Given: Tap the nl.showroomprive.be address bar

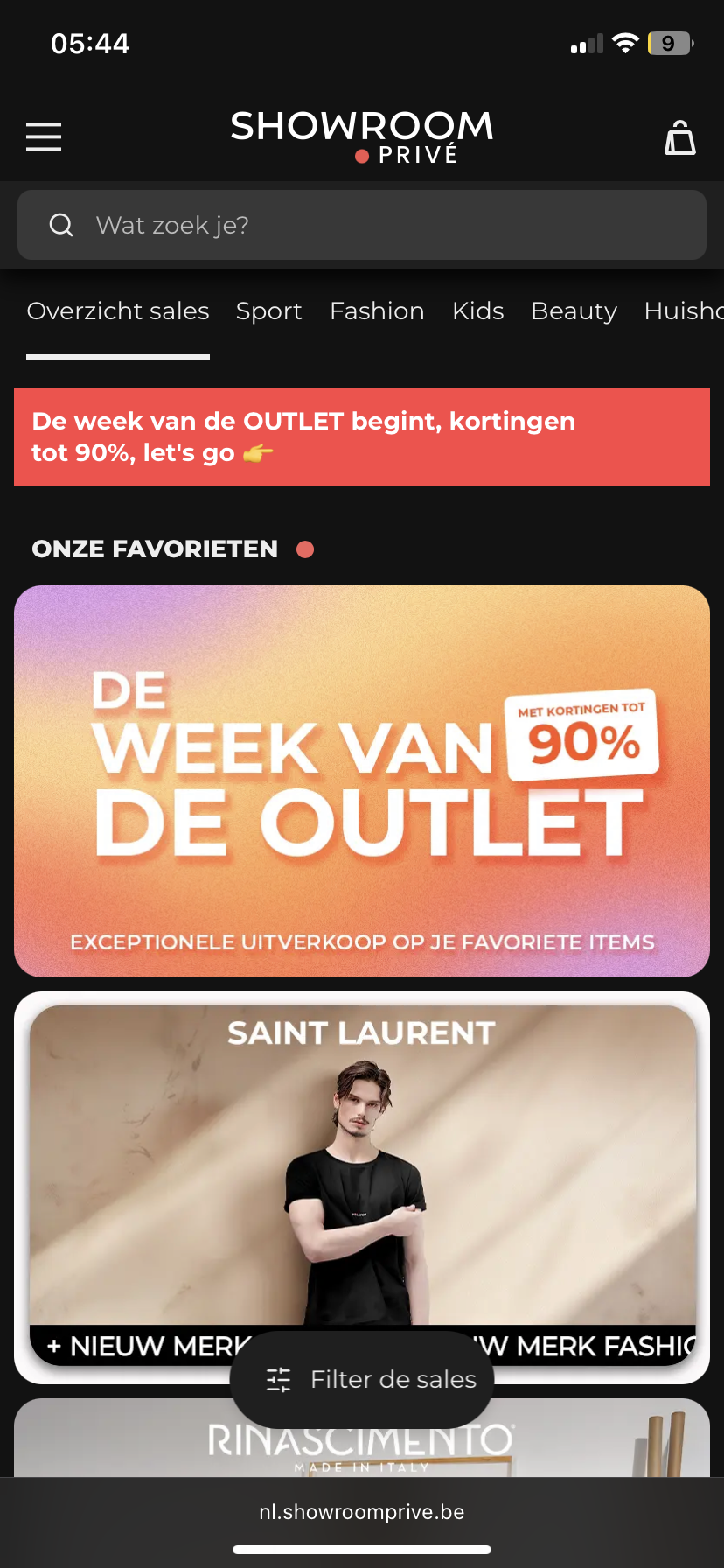Looking at the screenshot, I should (362, 1511).
